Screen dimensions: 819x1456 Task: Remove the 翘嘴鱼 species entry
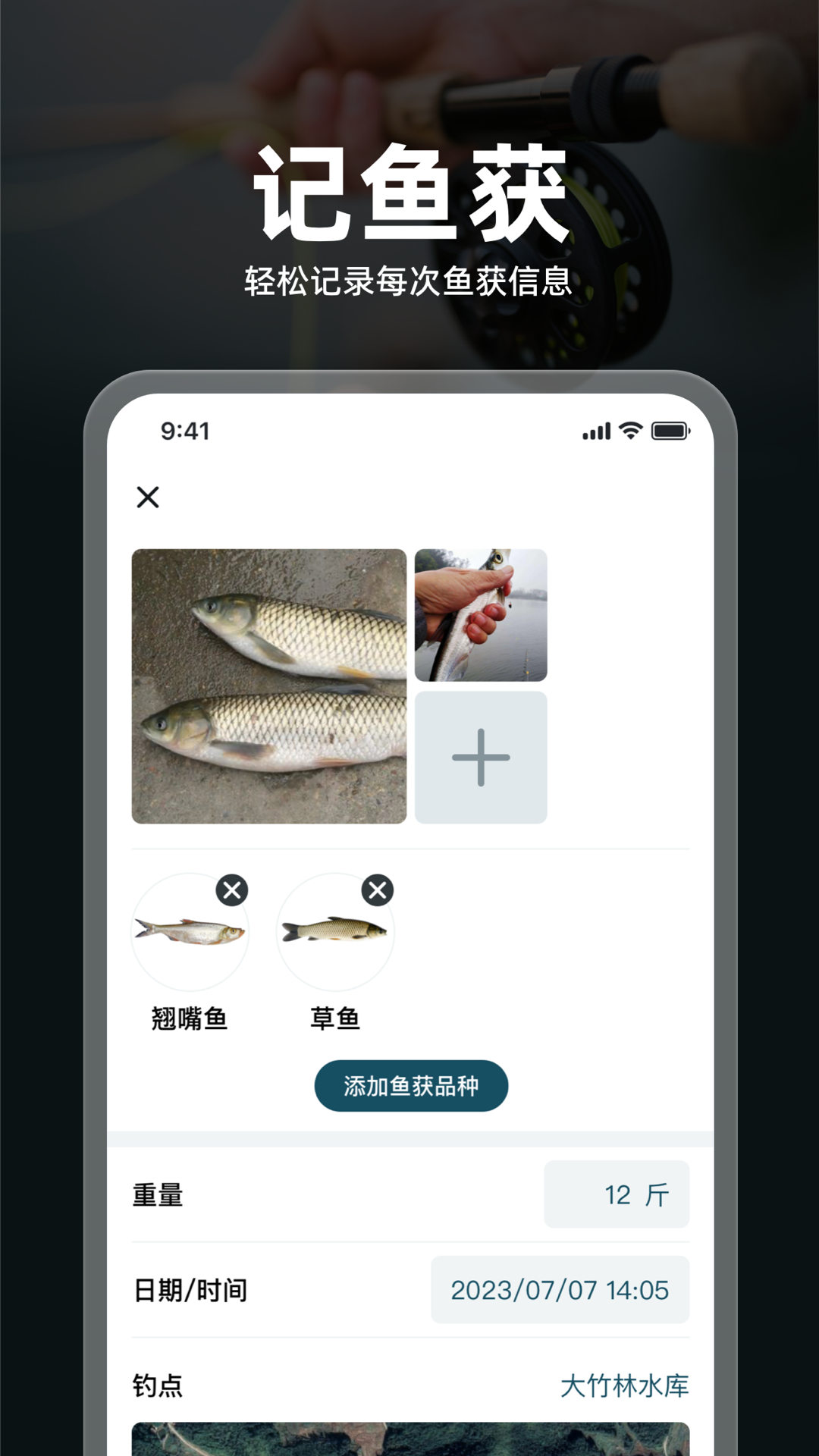[233, 890]
